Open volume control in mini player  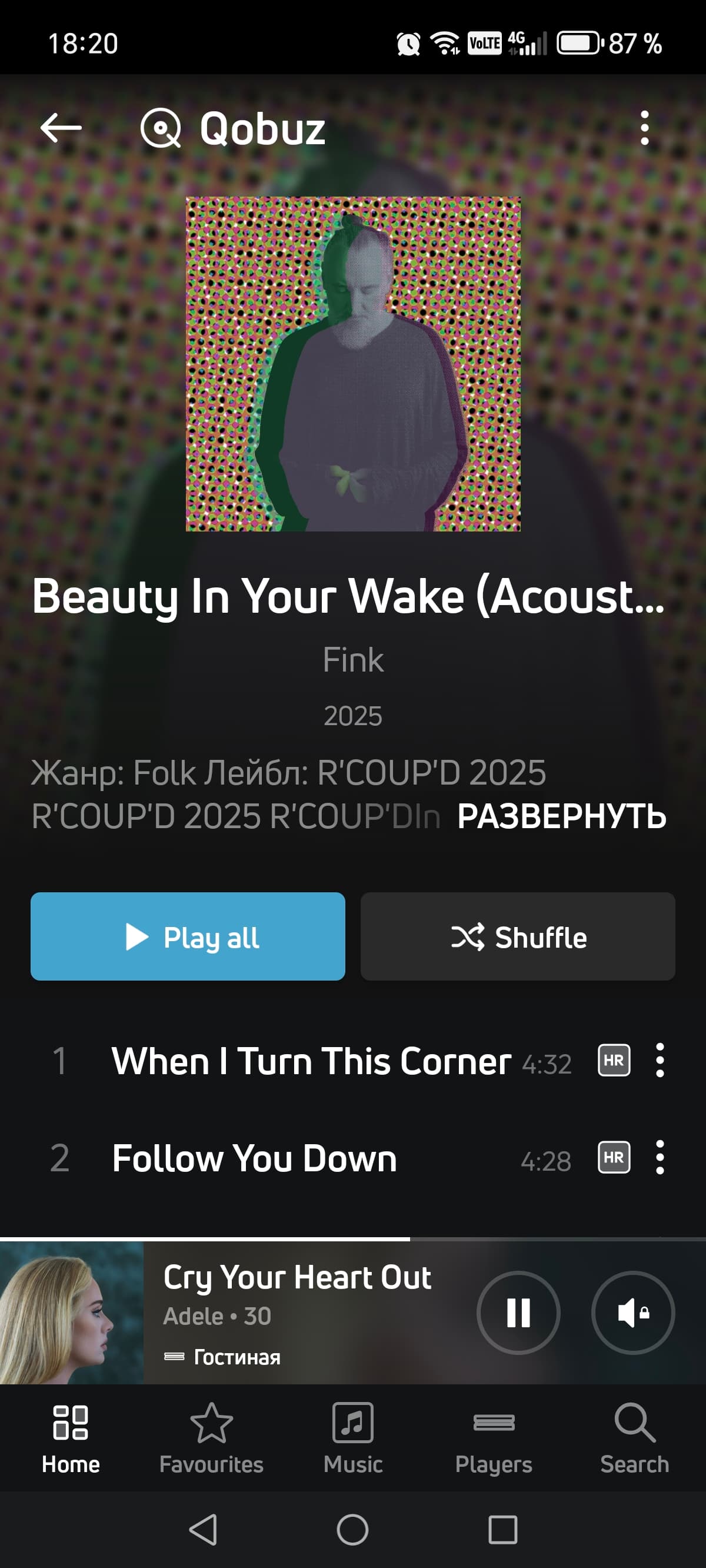[632, 1313]
